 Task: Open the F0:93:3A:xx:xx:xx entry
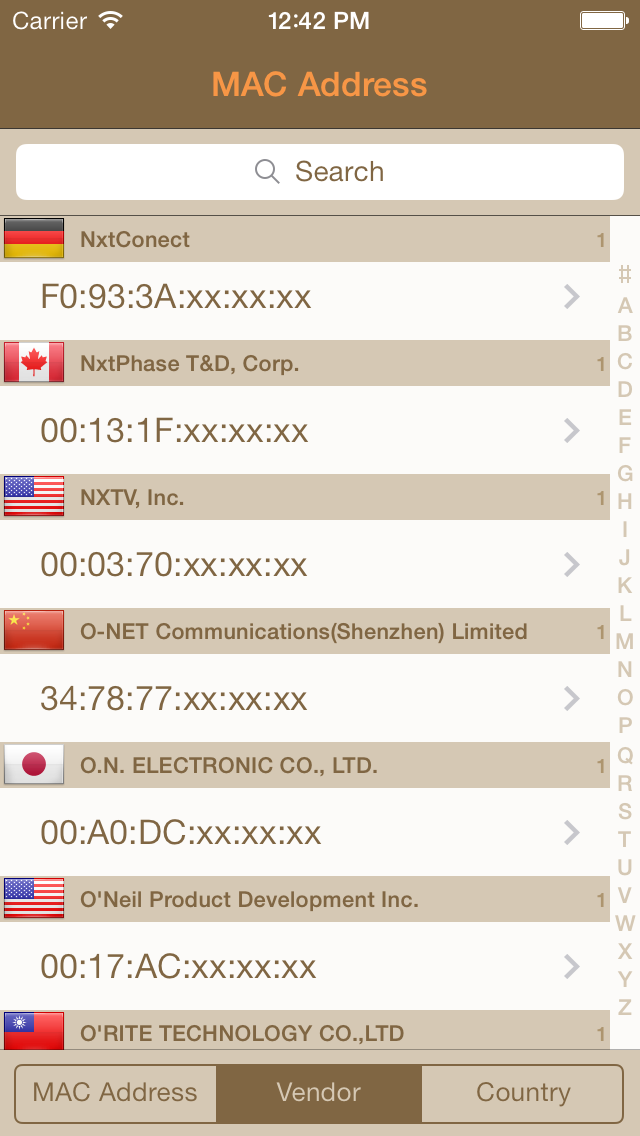304,298
